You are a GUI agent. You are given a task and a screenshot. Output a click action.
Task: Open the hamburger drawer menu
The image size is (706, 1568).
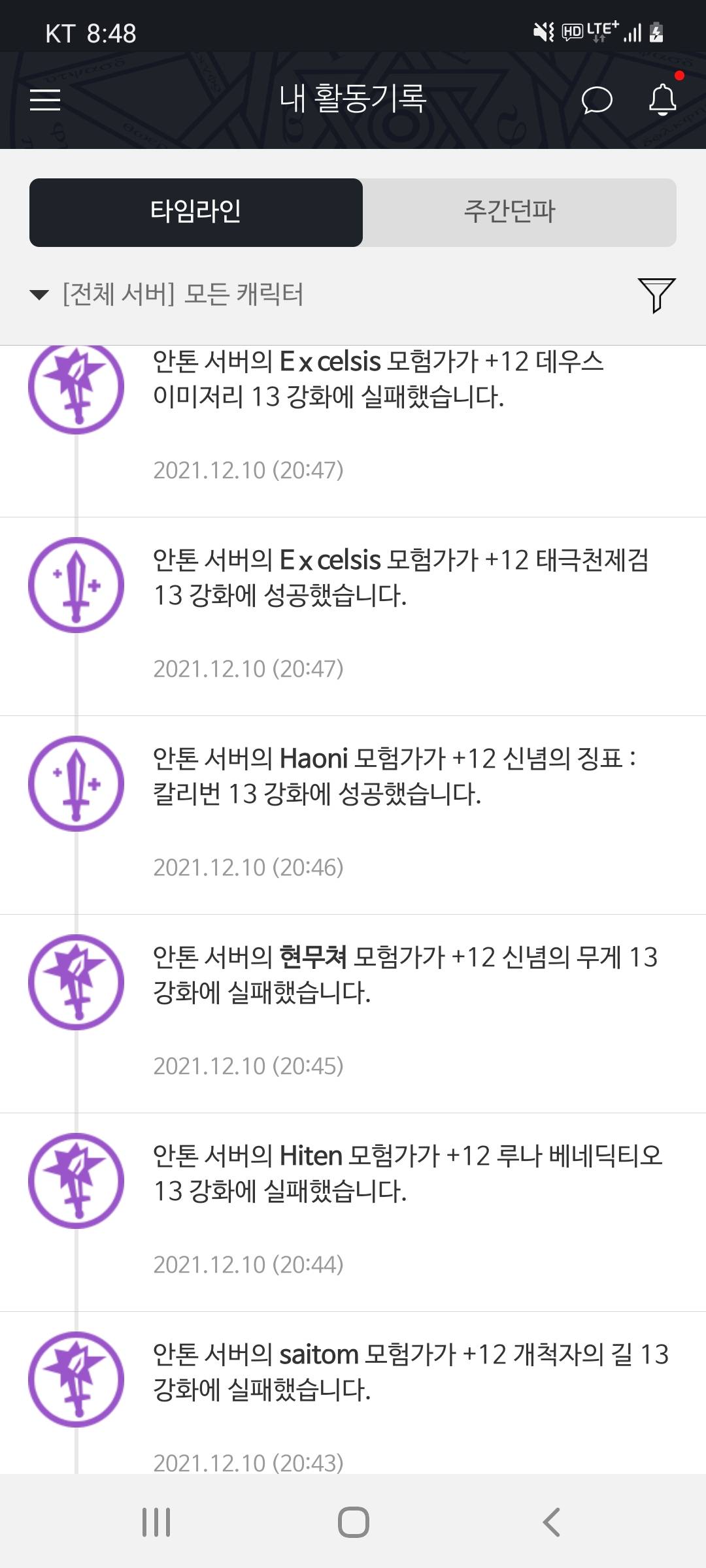click(45, 99)
